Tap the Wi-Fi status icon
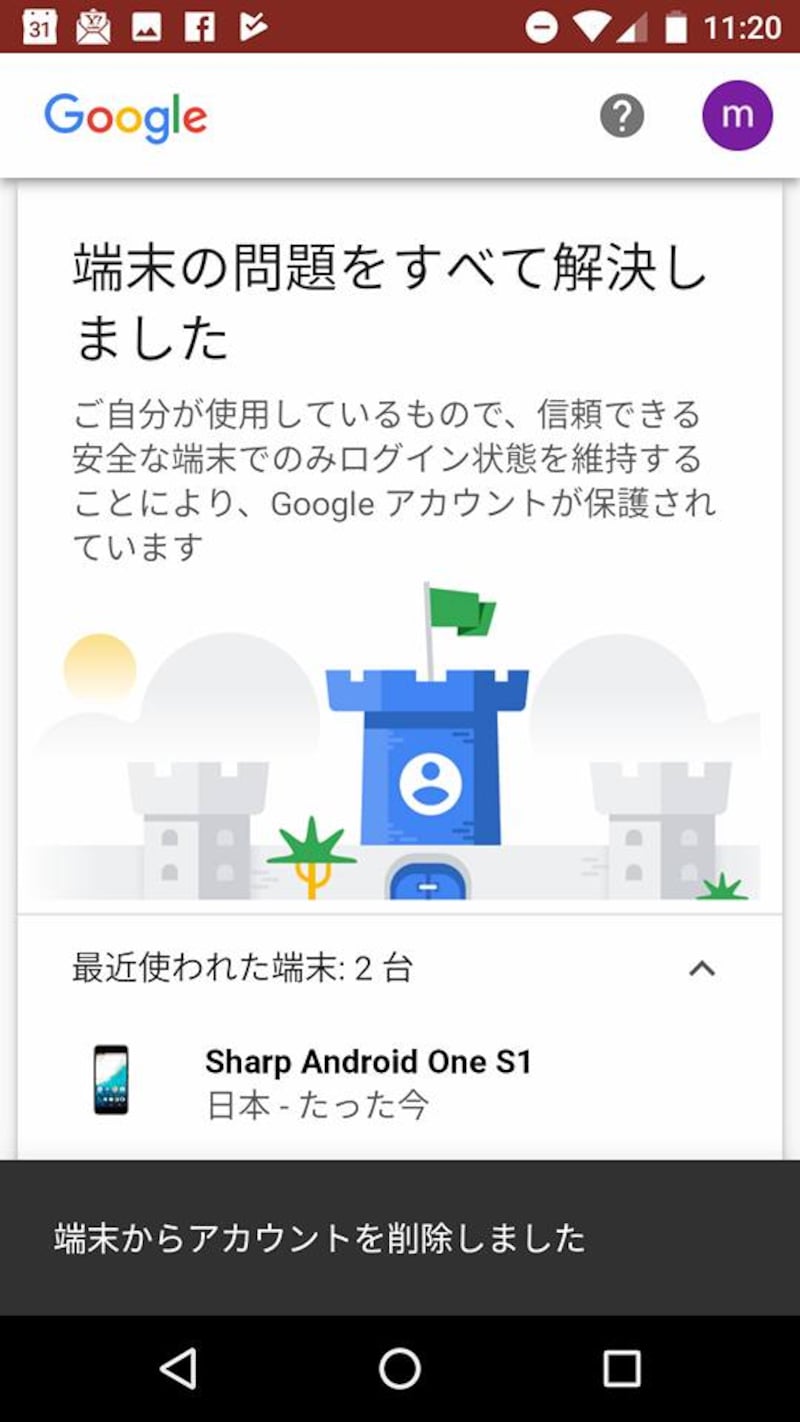The image size is (800, 1422). (x=591, y=26)
